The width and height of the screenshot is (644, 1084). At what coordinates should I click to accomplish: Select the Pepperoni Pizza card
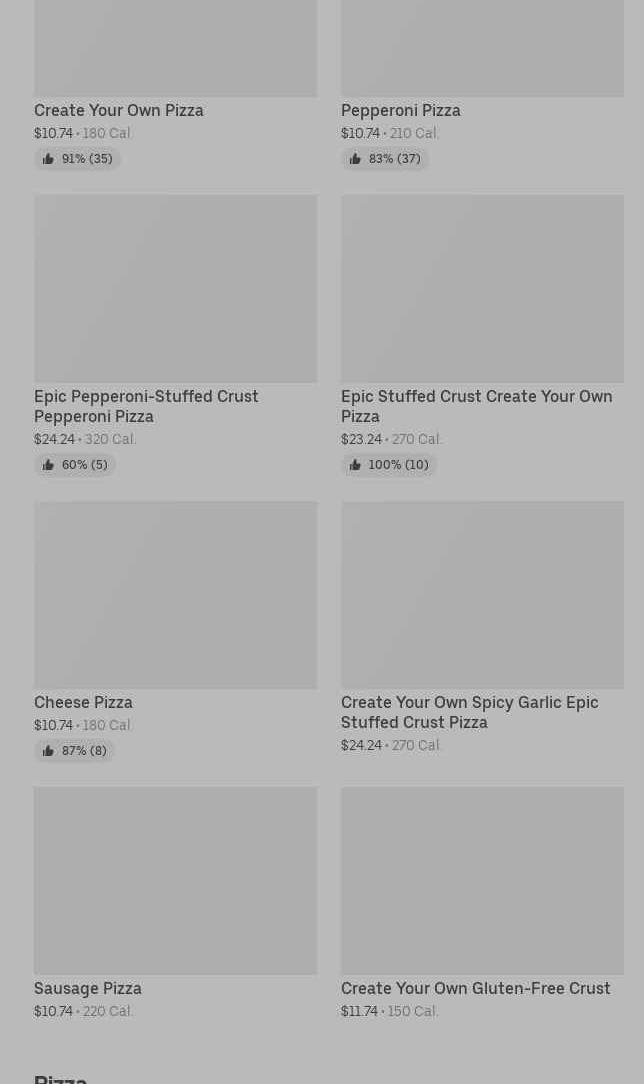(x=482, y=83)
